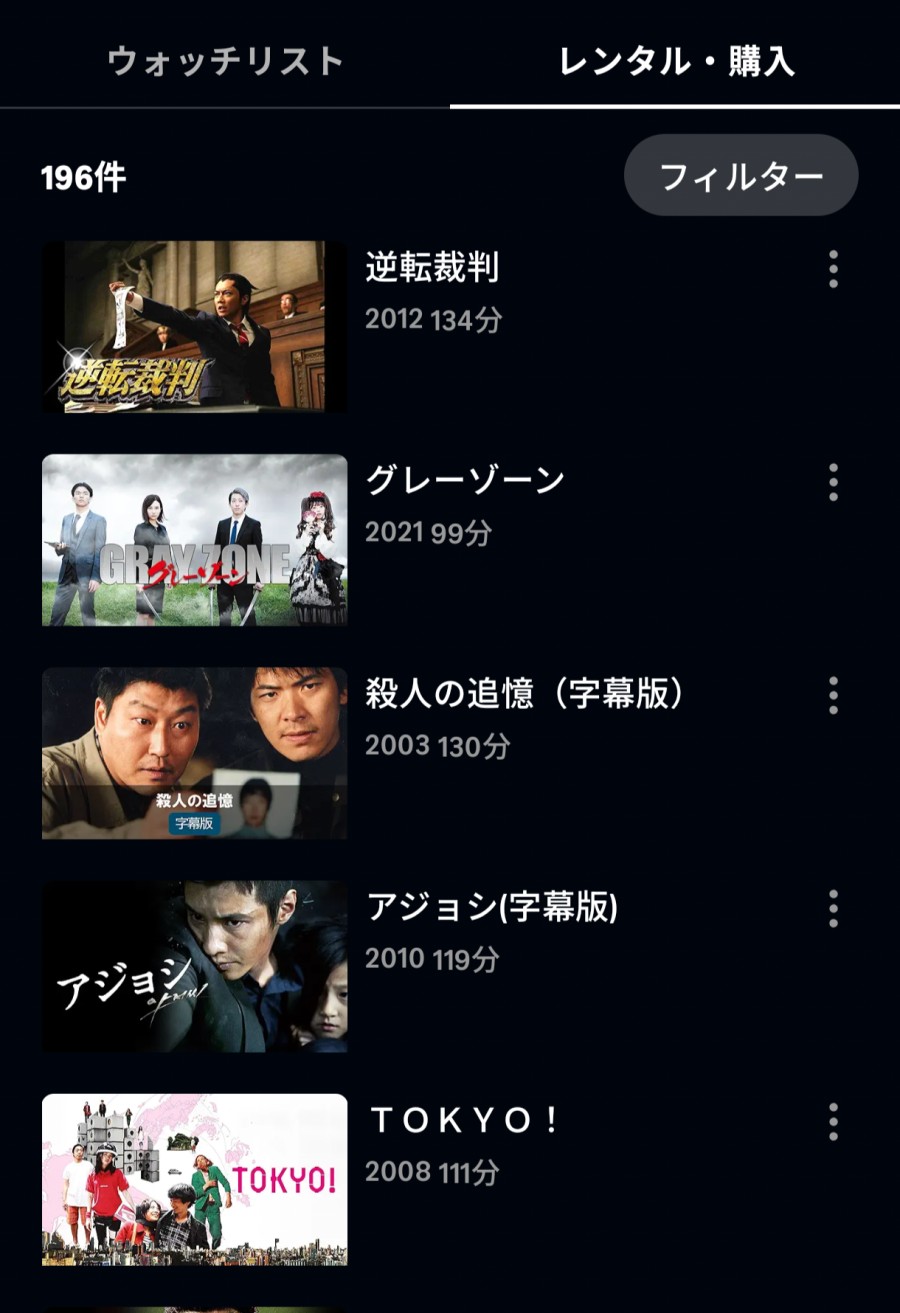This screenshot has width=900, height=1313.
Task: Select the レンタル・購入 tab
Action: [x=676, y=62]
